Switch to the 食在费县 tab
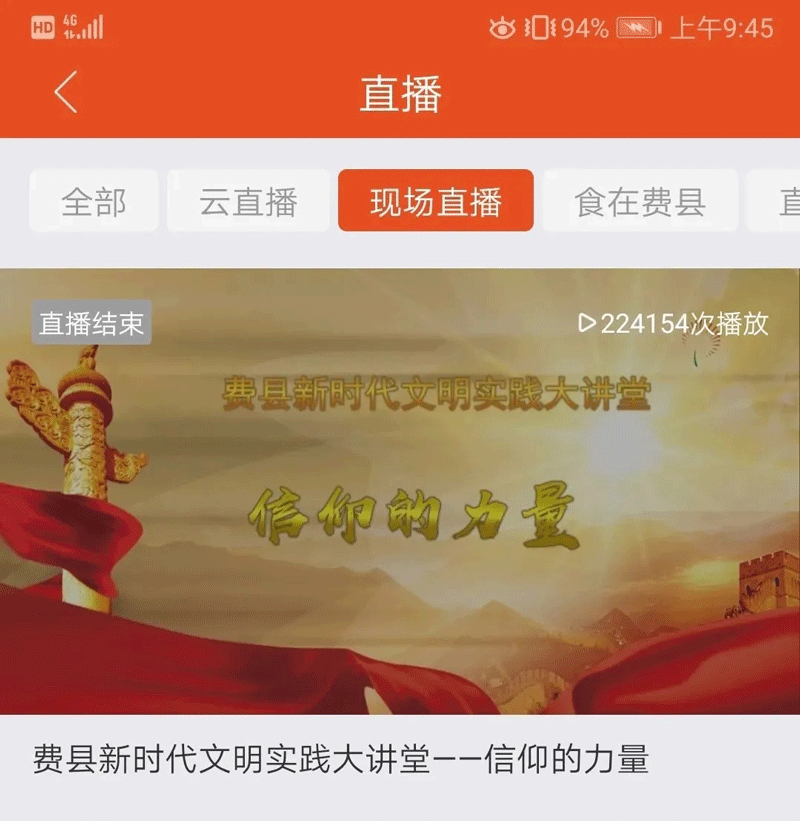 [x=640, y=201]
